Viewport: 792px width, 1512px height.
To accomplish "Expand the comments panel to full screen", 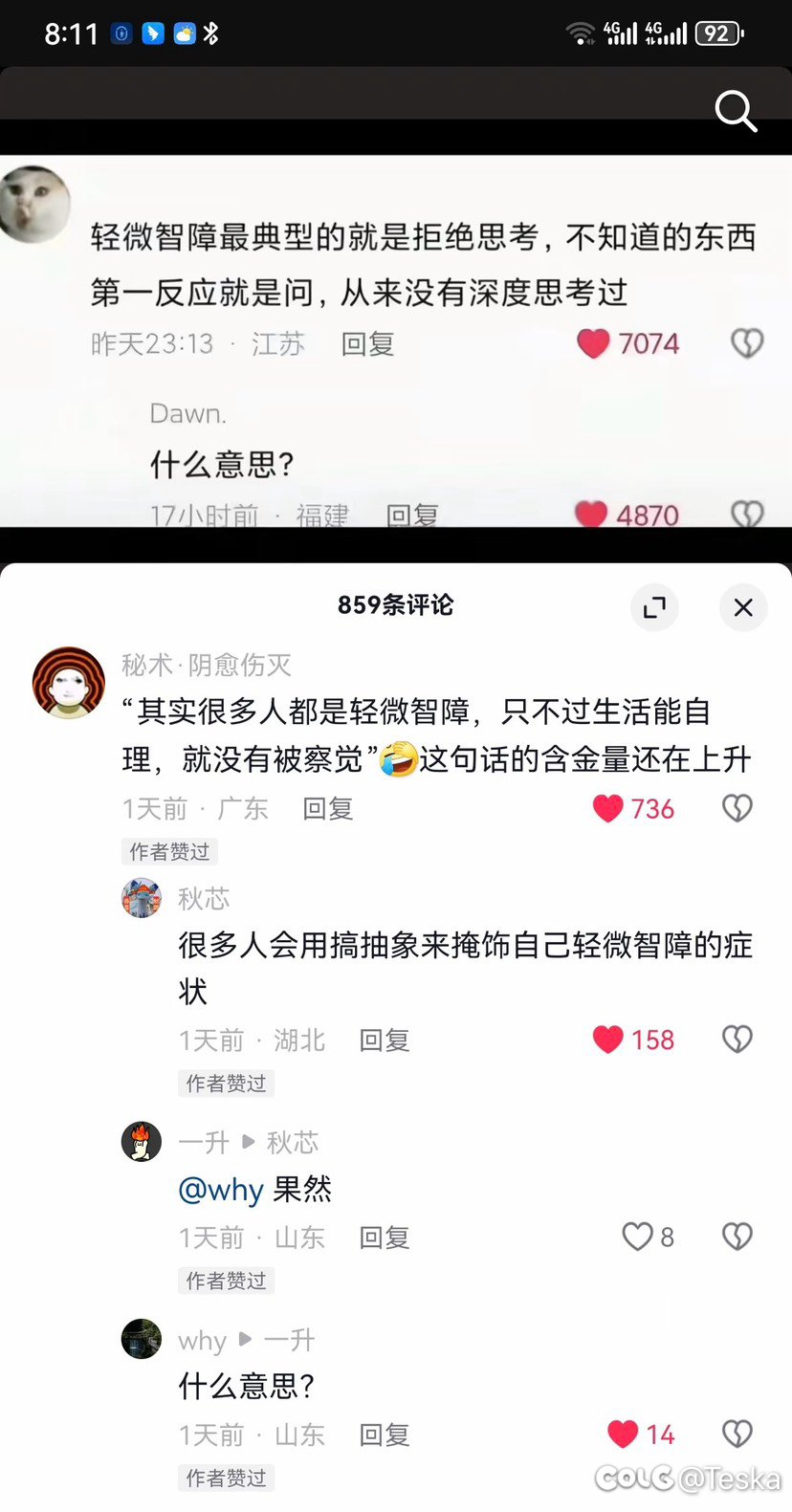I will coord(654,607).
